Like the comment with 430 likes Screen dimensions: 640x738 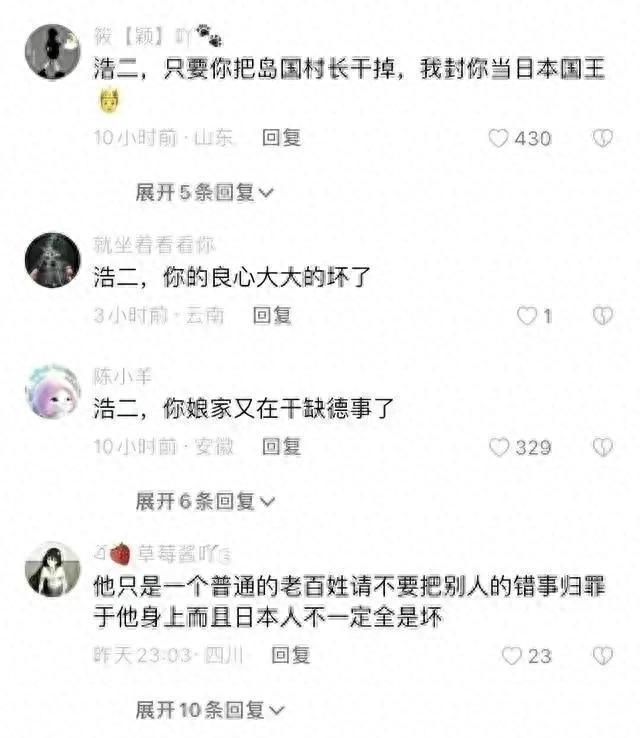499,139
